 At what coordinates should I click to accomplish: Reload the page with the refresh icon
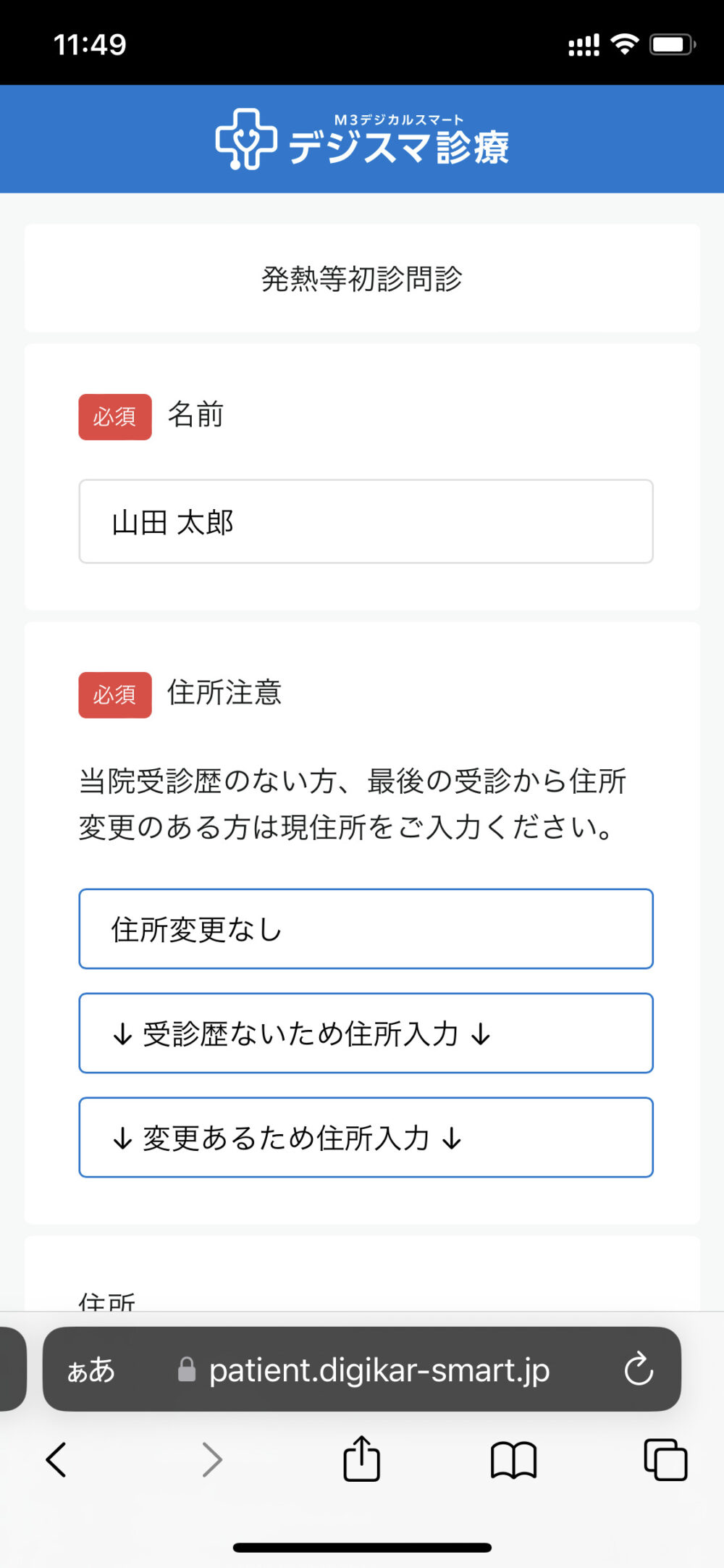tap(639, 1369)
